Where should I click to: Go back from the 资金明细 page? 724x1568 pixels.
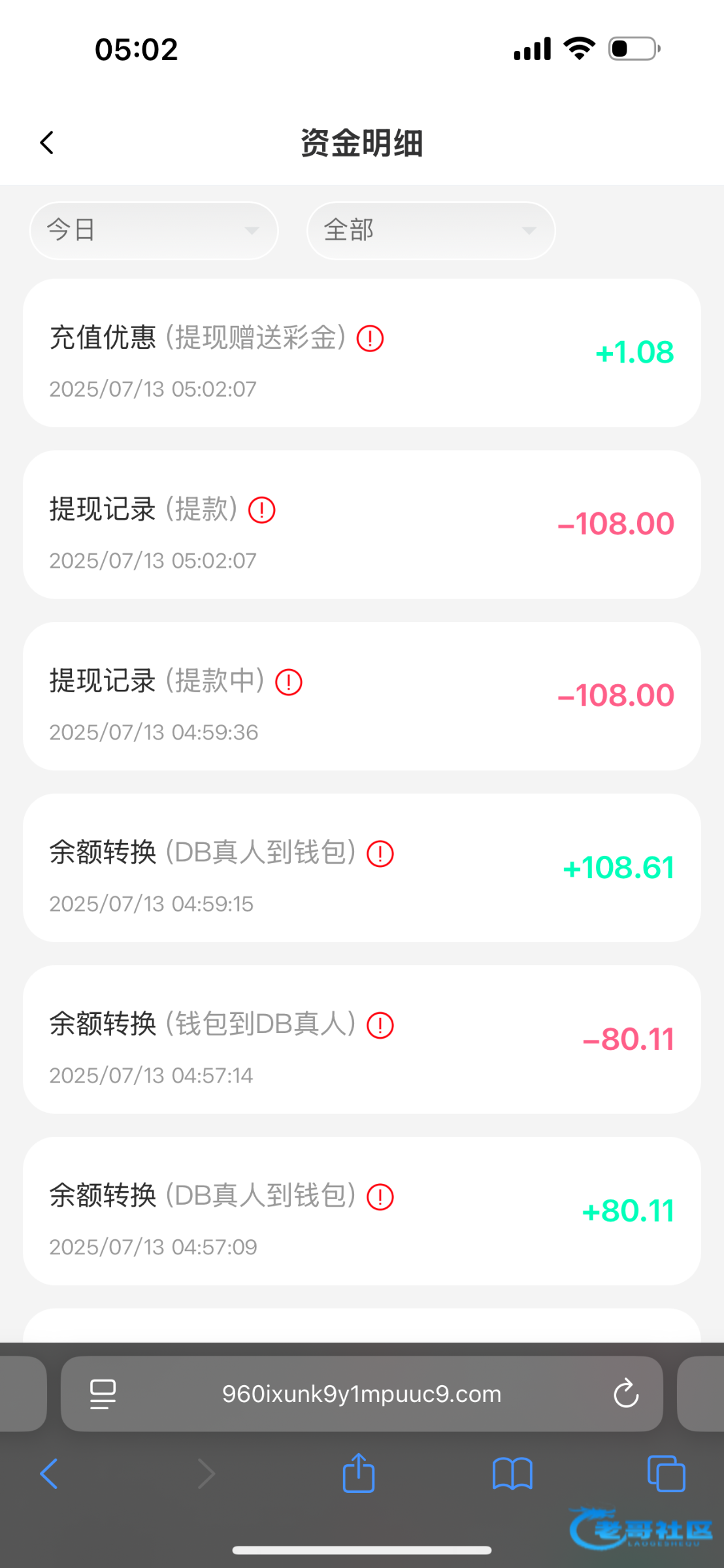tap(46, 142)
